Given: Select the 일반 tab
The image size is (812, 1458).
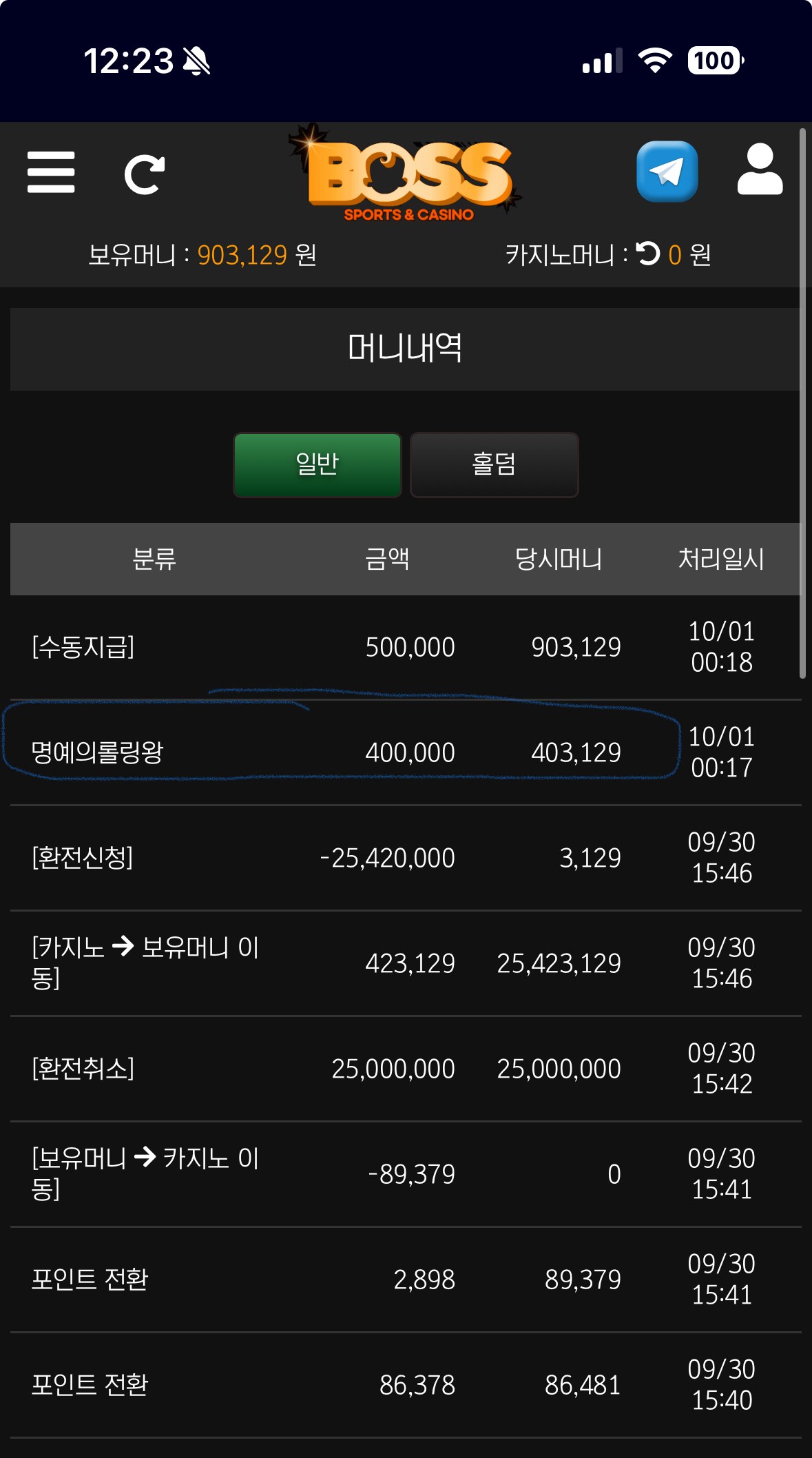Looking at the screenshot, I should coord(317,464).
